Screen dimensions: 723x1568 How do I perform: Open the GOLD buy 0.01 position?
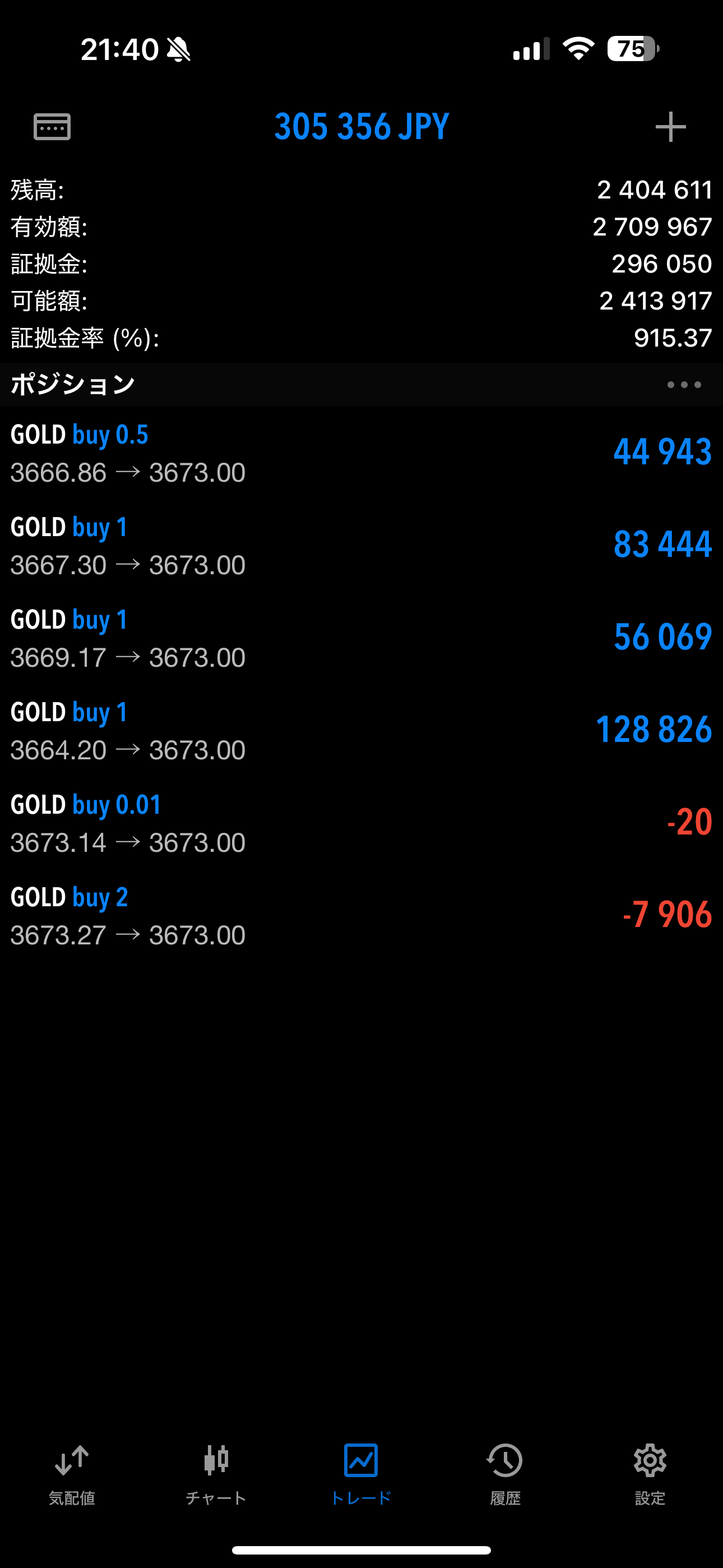point(361,823)
